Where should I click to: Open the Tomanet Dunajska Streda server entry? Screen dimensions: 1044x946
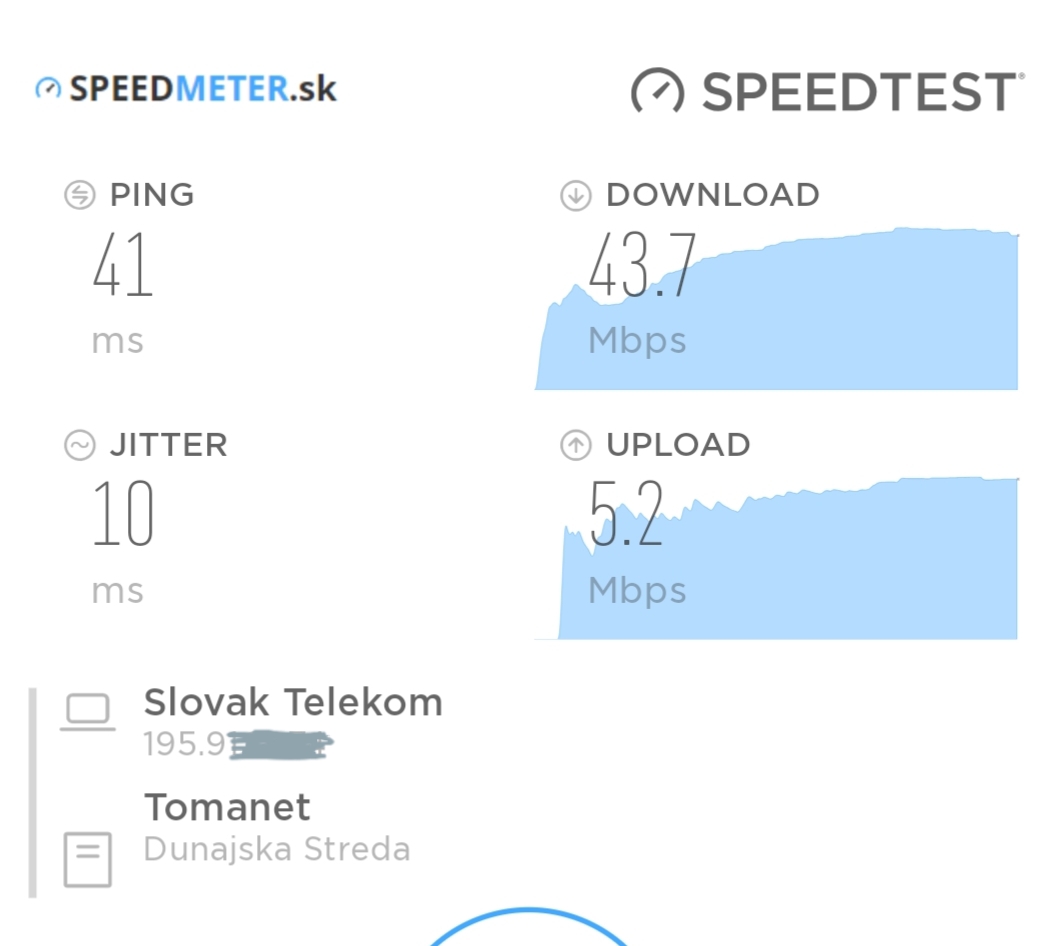point(277,827)
